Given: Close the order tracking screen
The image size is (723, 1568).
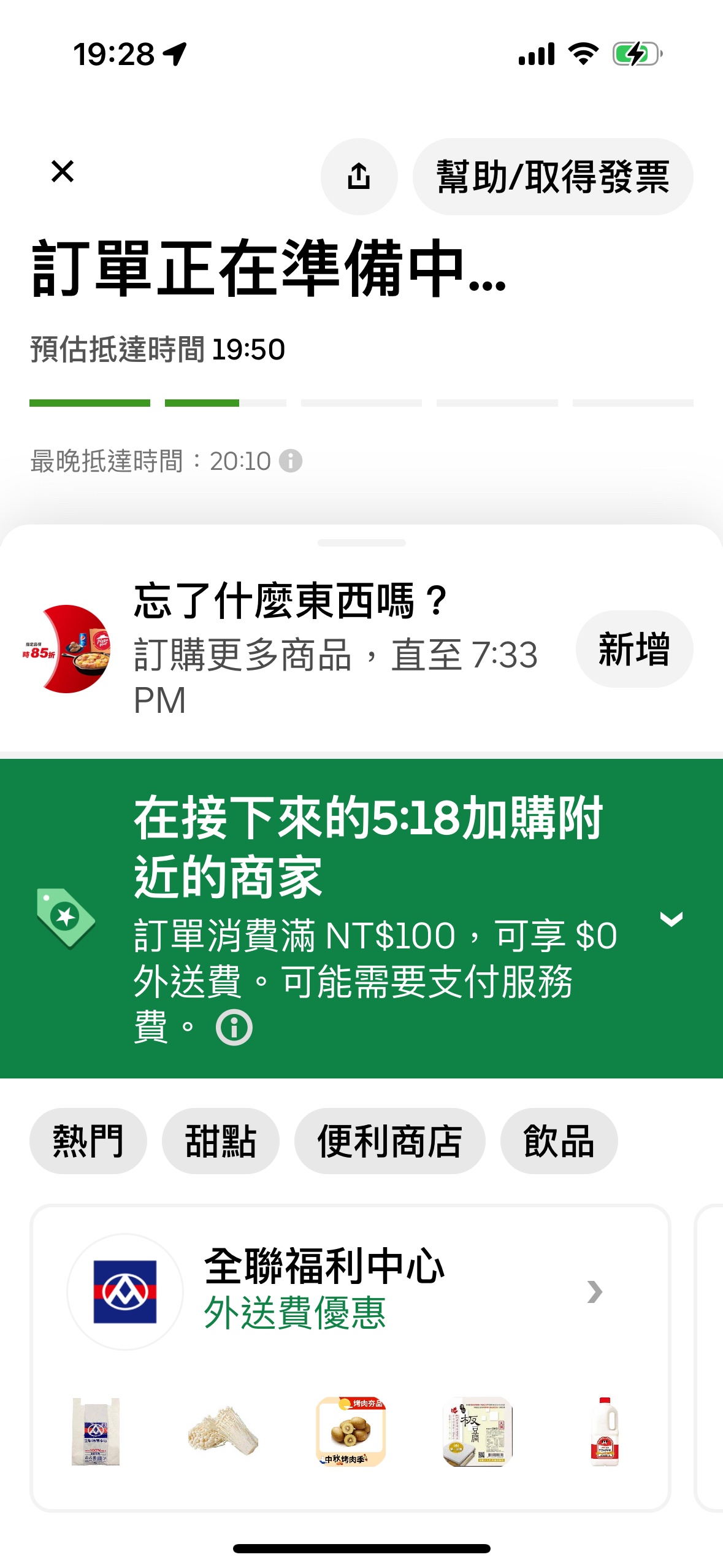Looking at the screenshot, I should coord(63,172).
